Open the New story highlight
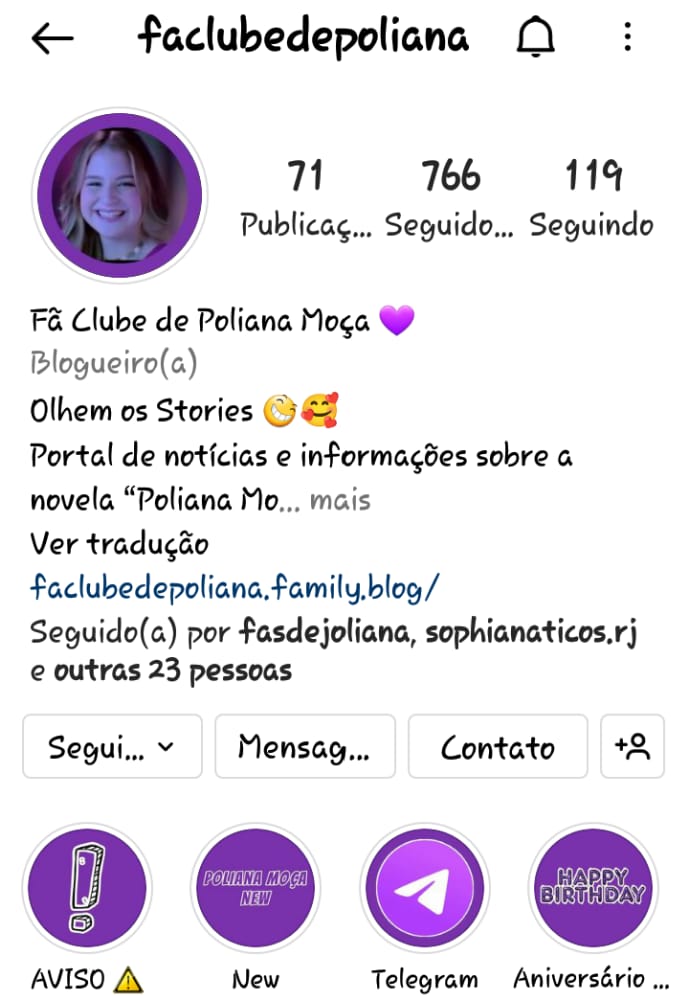Viewport: 688px width, 1000px height. click(x=255, y=888)
